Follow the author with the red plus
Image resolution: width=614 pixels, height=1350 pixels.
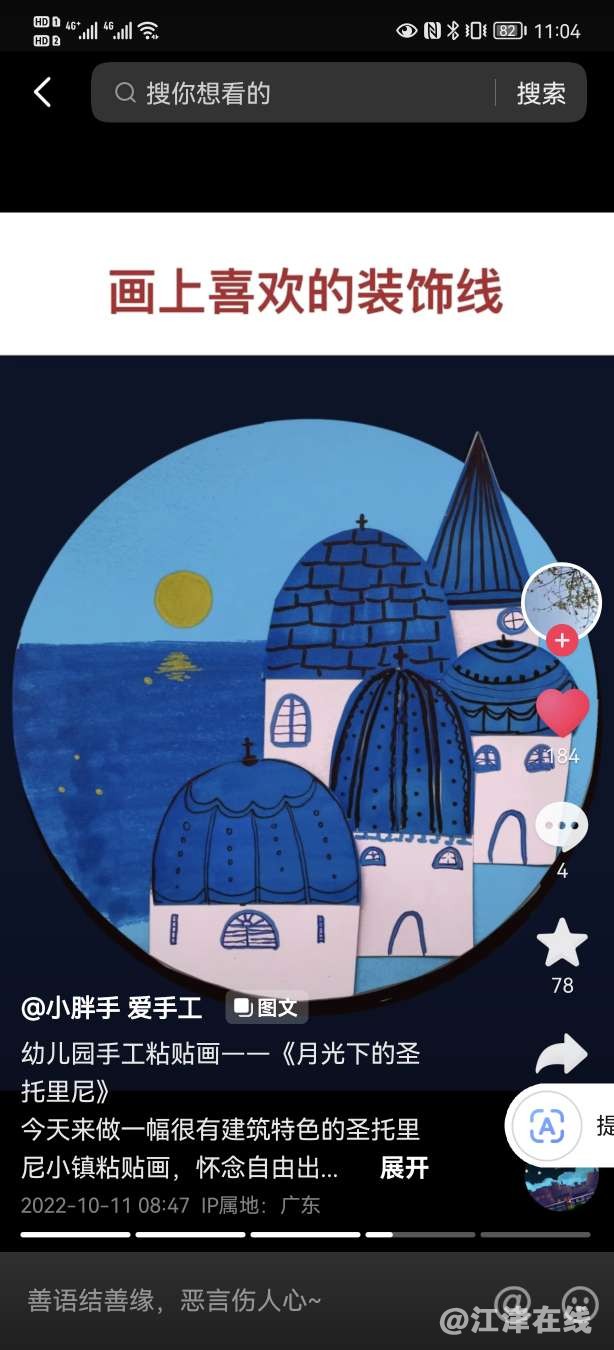tap(562, 640)
